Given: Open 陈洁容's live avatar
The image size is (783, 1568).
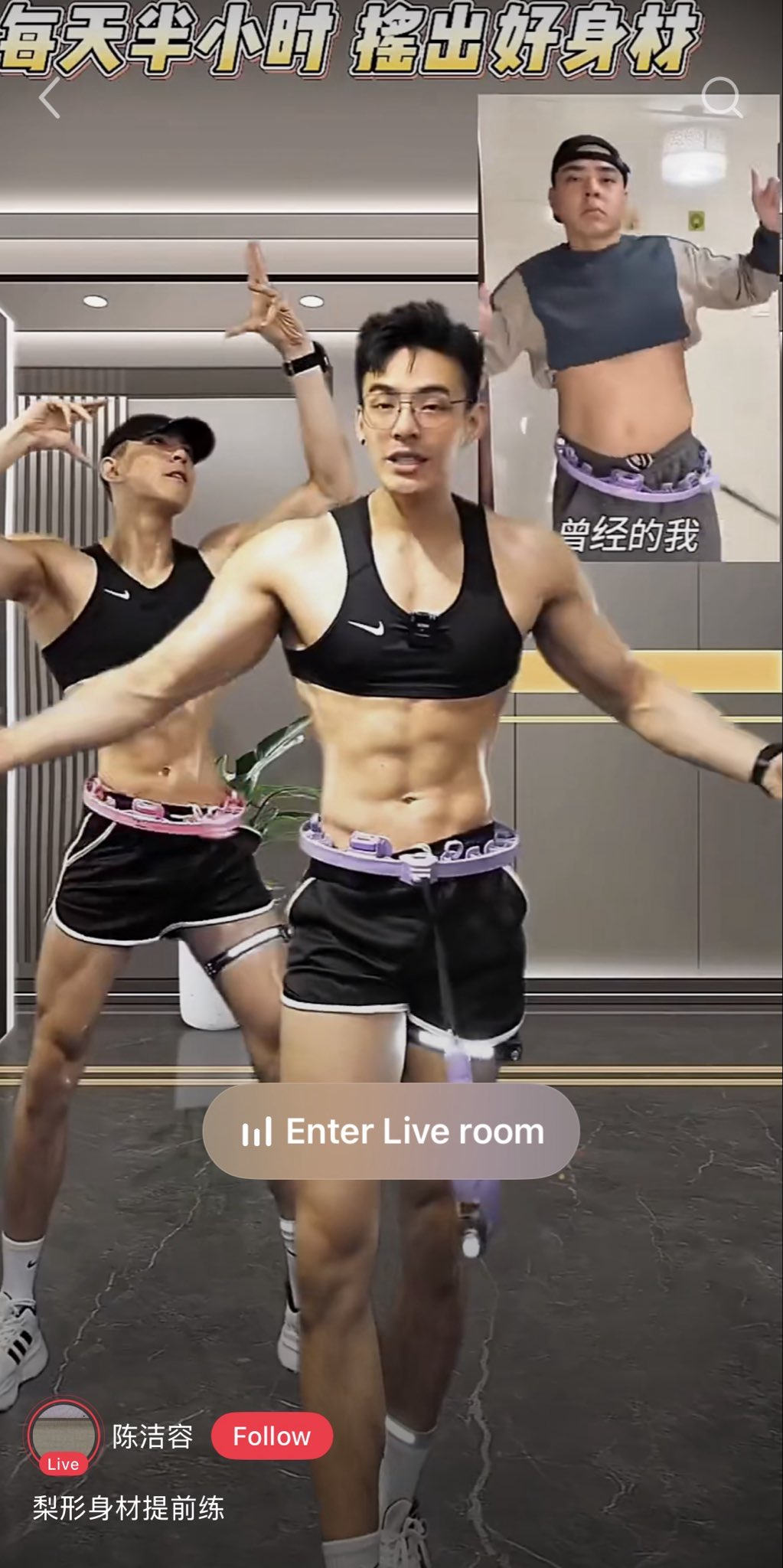Looking at the screenshot, I should 63,1437.
